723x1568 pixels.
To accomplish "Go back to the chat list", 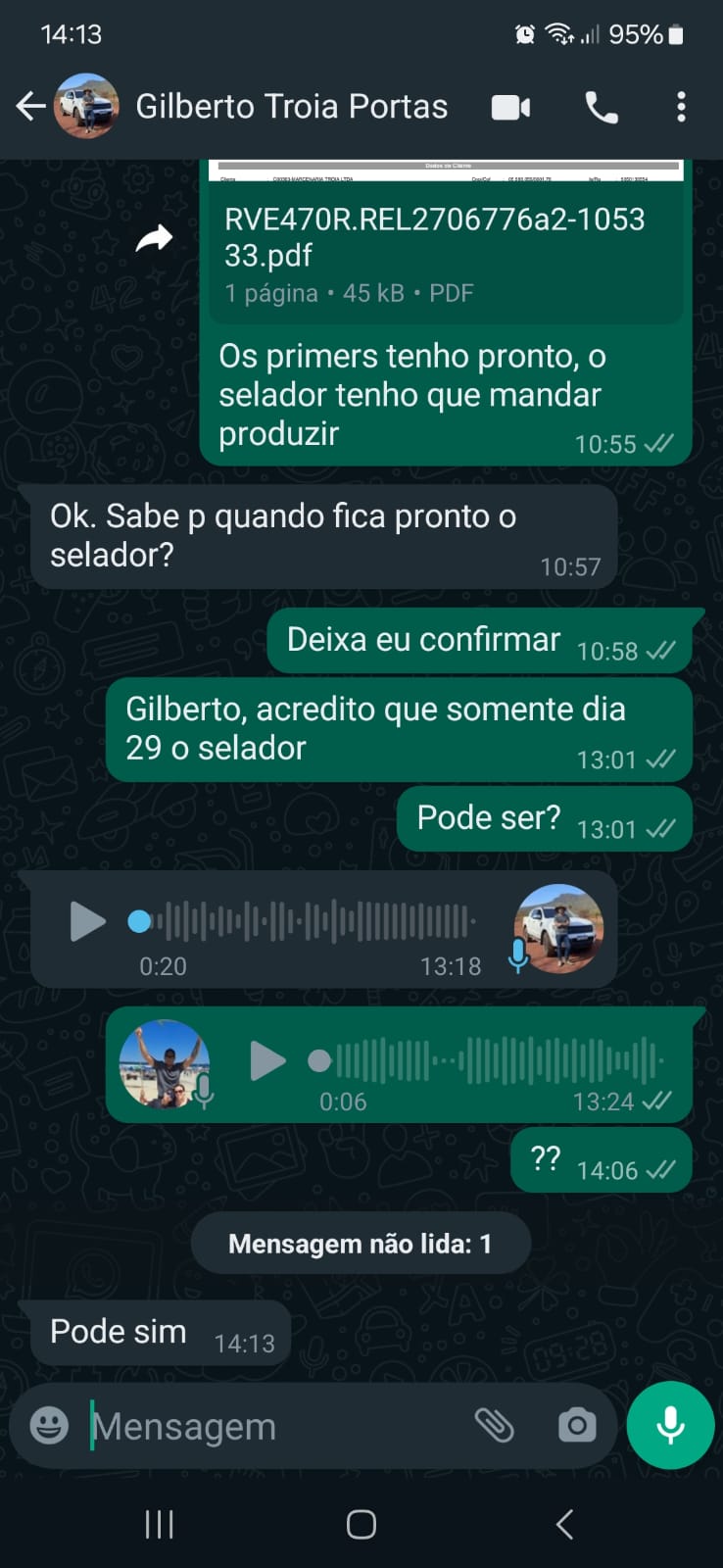I will pyautogui.click(x=30, y=107).
